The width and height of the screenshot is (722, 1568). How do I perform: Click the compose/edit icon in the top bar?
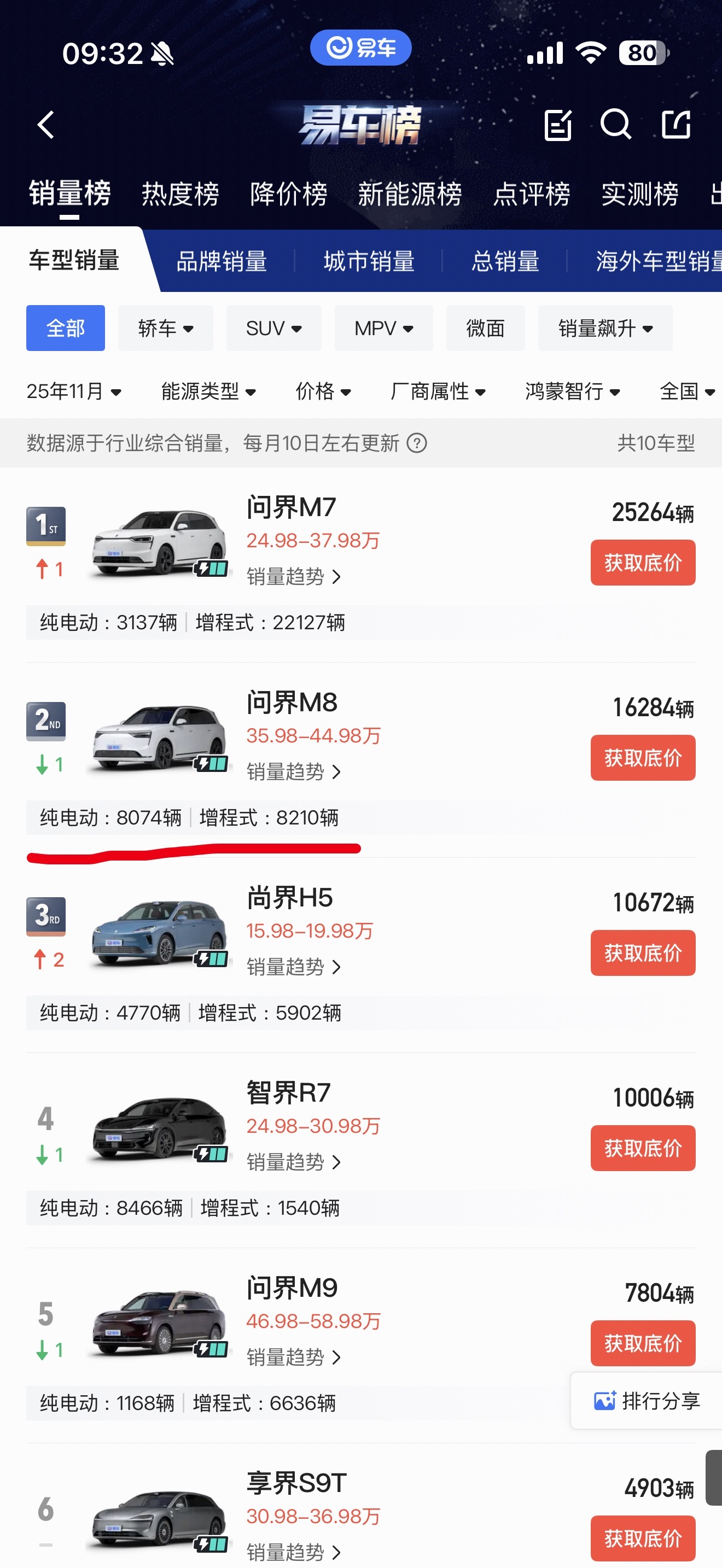click(557, 125)
